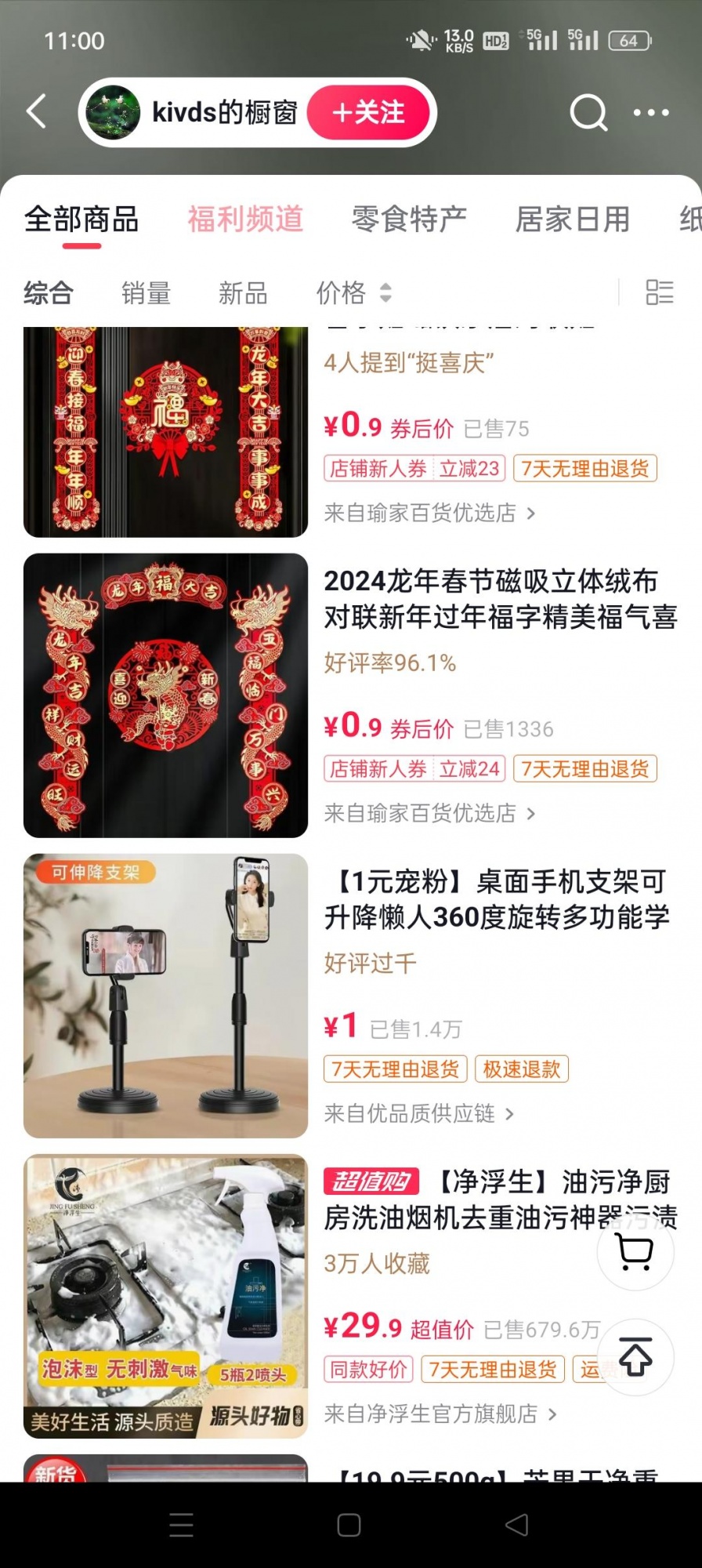702x1568 pixels.
Task: Toggle the list/grid layout icon
Action: 659,292
